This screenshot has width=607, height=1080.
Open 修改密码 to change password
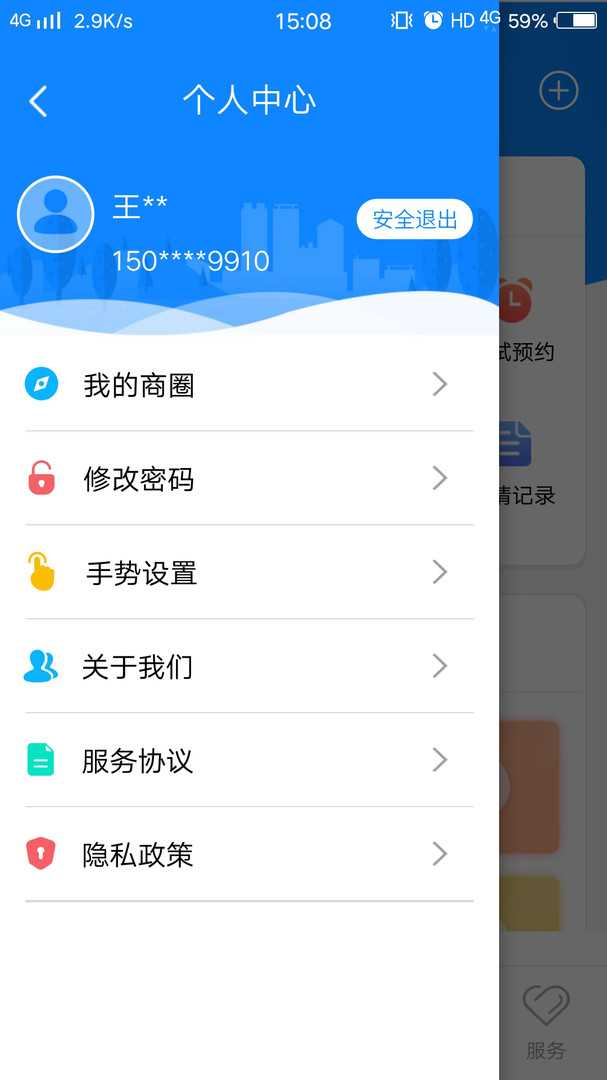click(248, 479)
